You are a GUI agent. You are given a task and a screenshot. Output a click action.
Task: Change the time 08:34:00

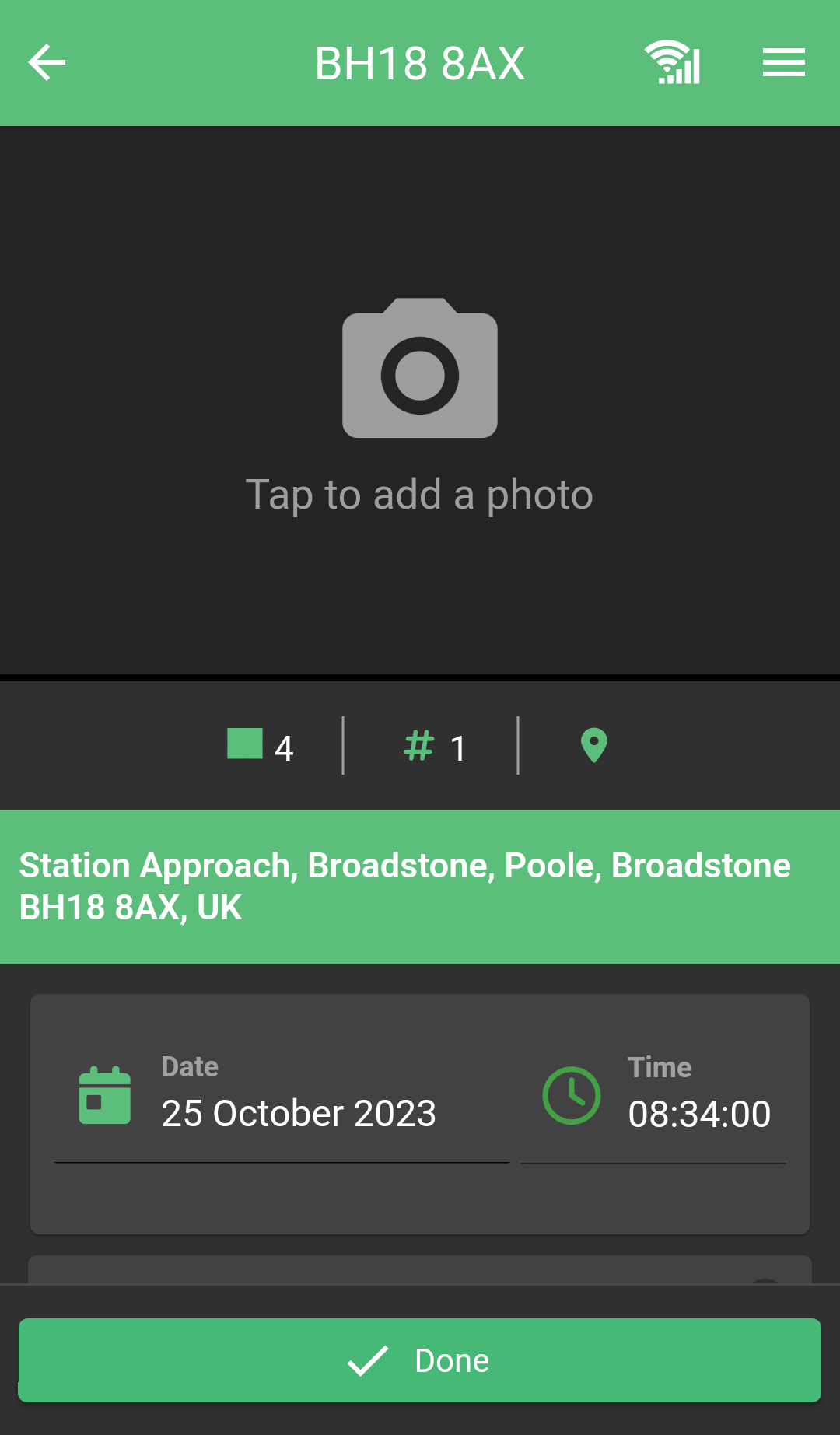coord(653,1095)
